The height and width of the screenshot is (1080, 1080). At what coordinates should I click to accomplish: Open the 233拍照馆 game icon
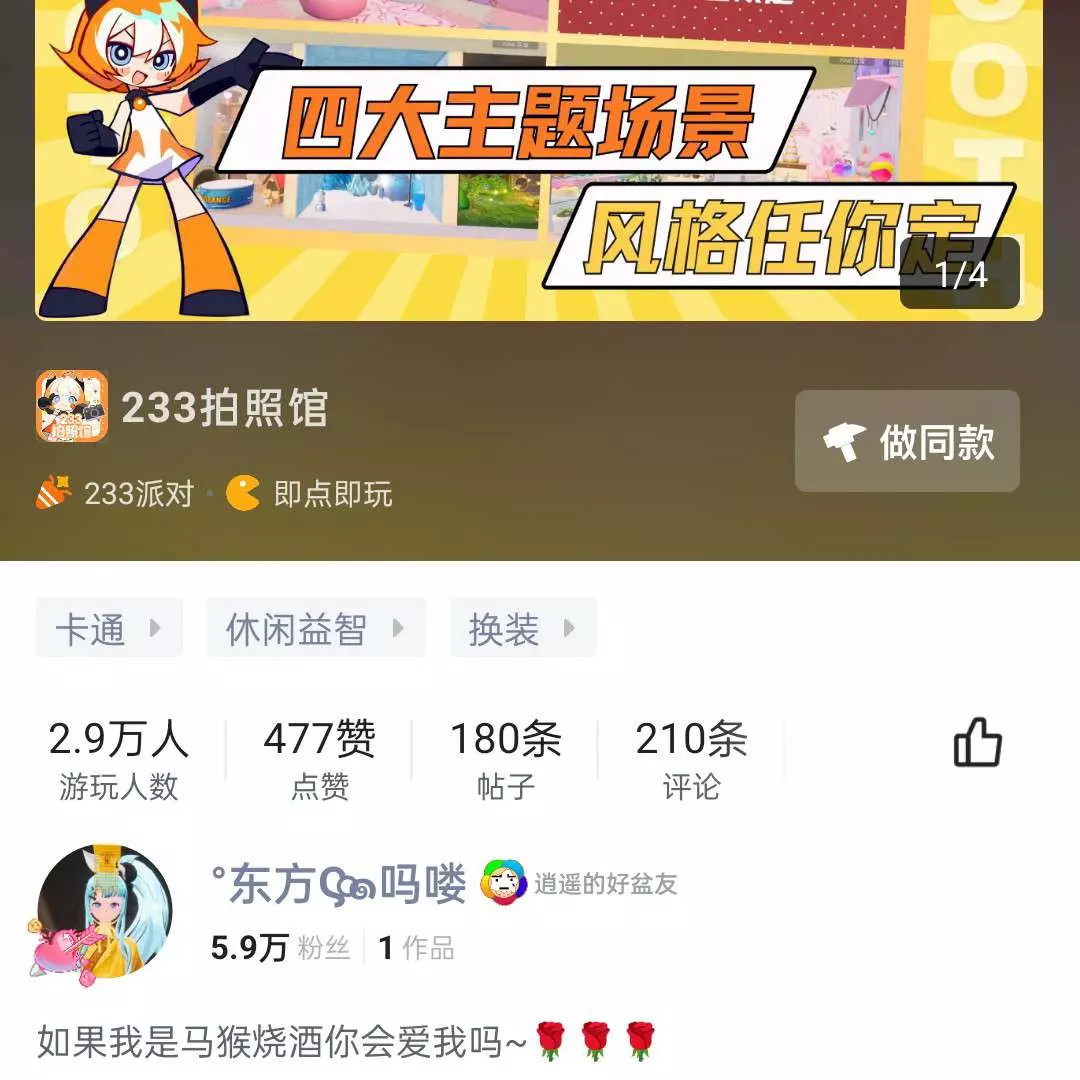coord(72,407)
